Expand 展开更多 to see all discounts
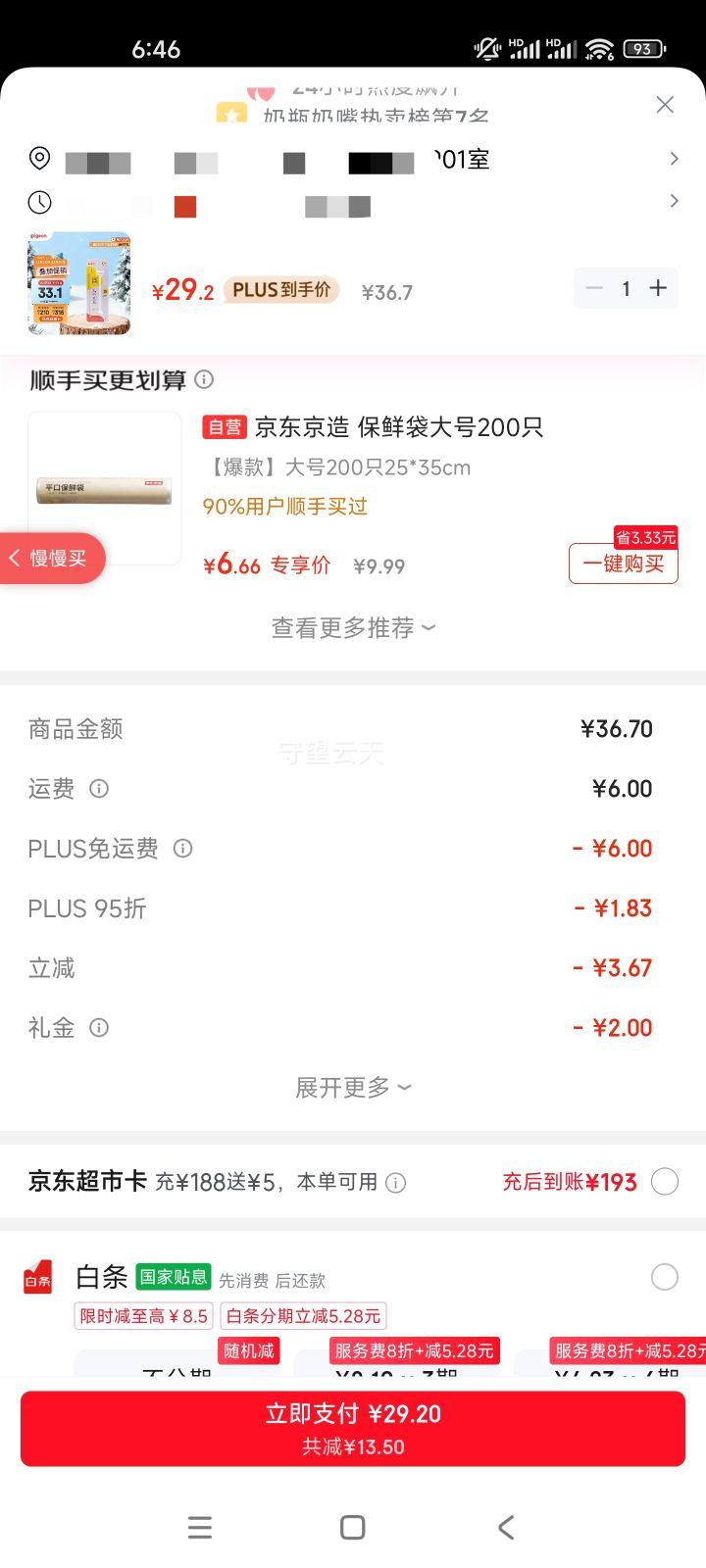 pos(353,1087)
